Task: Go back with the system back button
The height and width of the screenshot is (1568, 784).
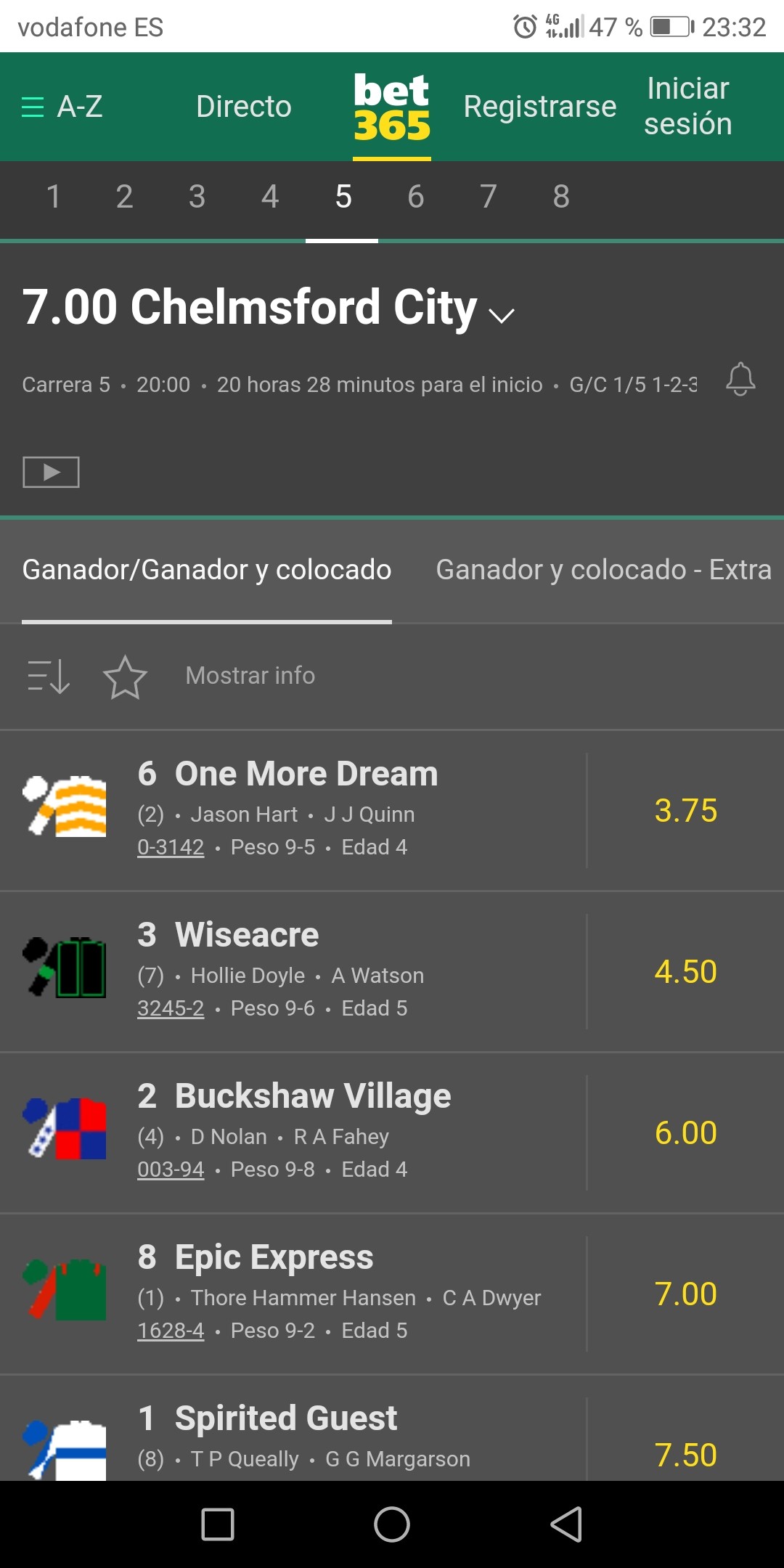Action: [566, 1524]
